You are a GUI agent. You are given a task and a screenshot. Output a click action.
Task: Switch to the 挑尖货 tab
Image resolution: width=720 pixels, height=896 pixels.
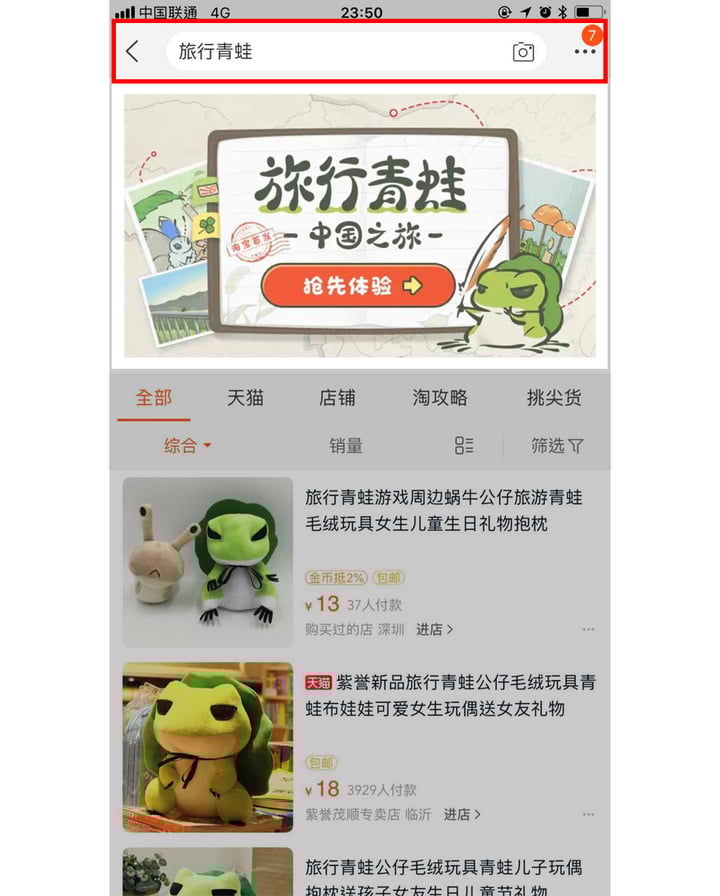[x=553, y=397]
